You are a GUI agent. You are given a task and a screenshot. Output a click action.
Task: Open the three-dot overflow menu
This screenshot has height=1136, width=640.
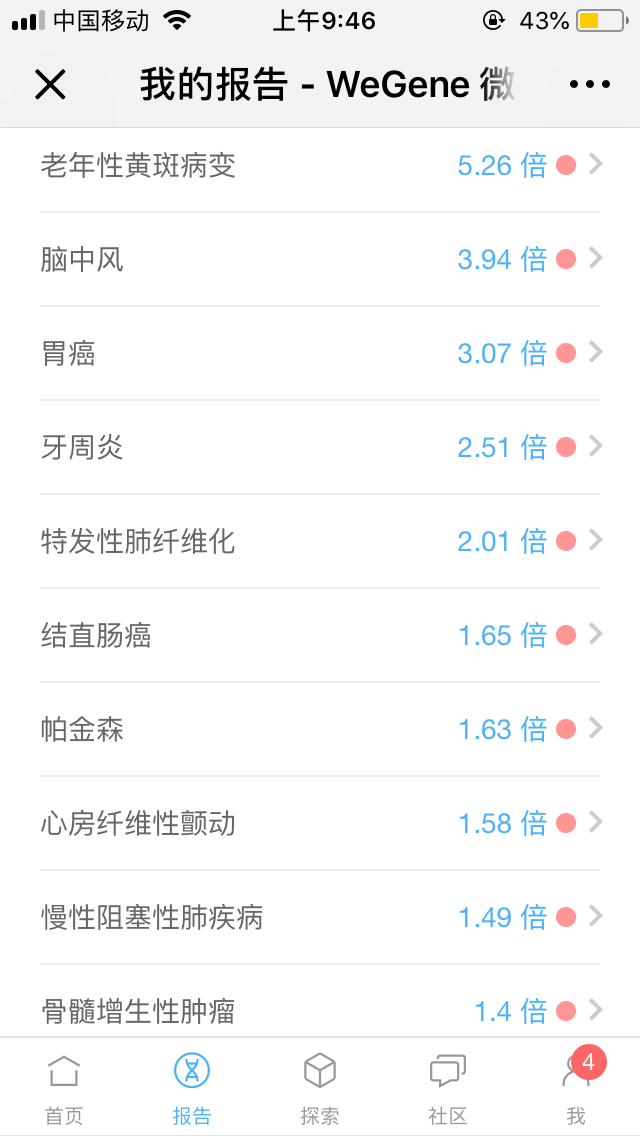589,85
